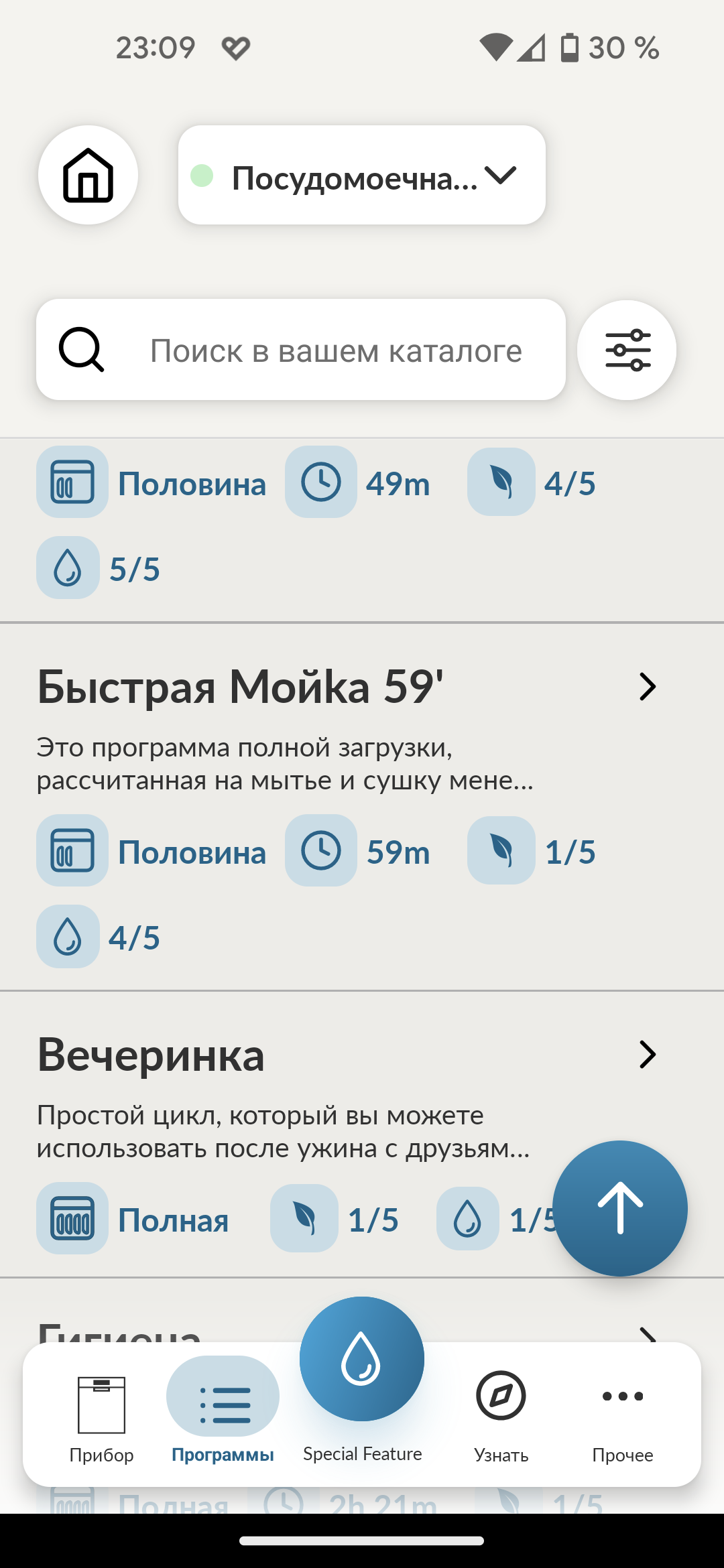
Task: Open the filter settings icon
Action: 627,350
